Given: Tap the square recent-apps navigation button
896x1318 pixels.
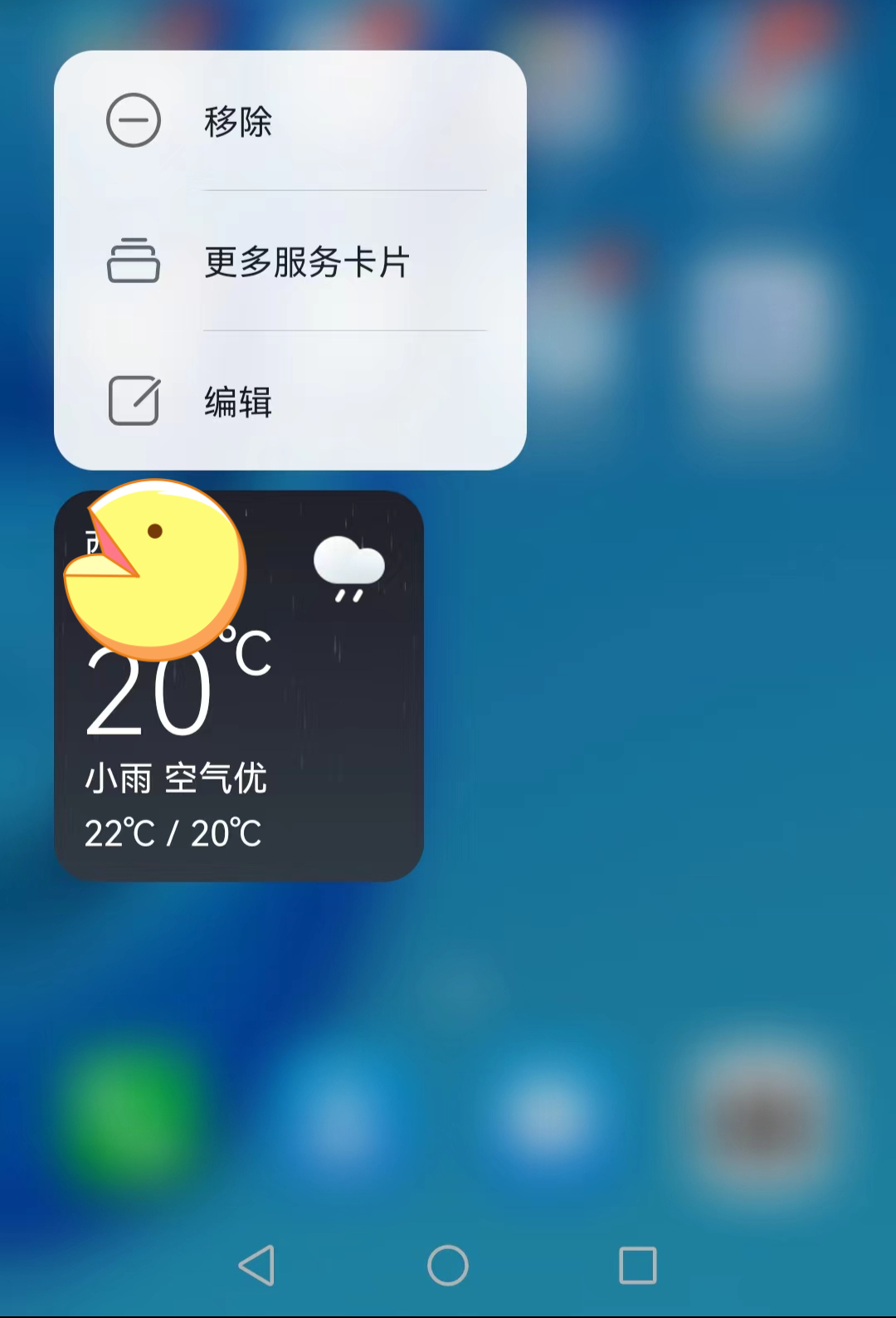Looking at the screenshot, I should click(x=637, y=1266).
